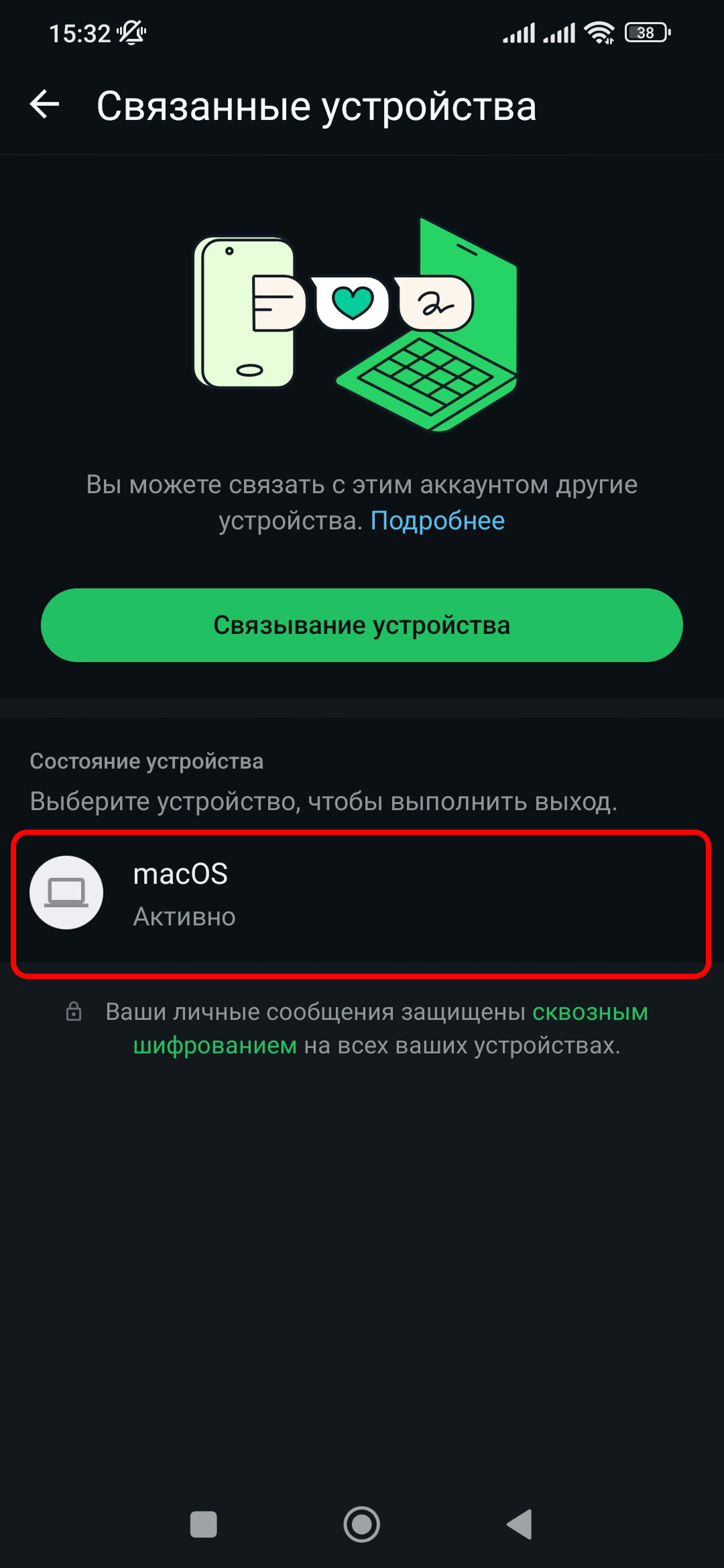
Task: Go to the system home screen
Action: [362, 1524]
